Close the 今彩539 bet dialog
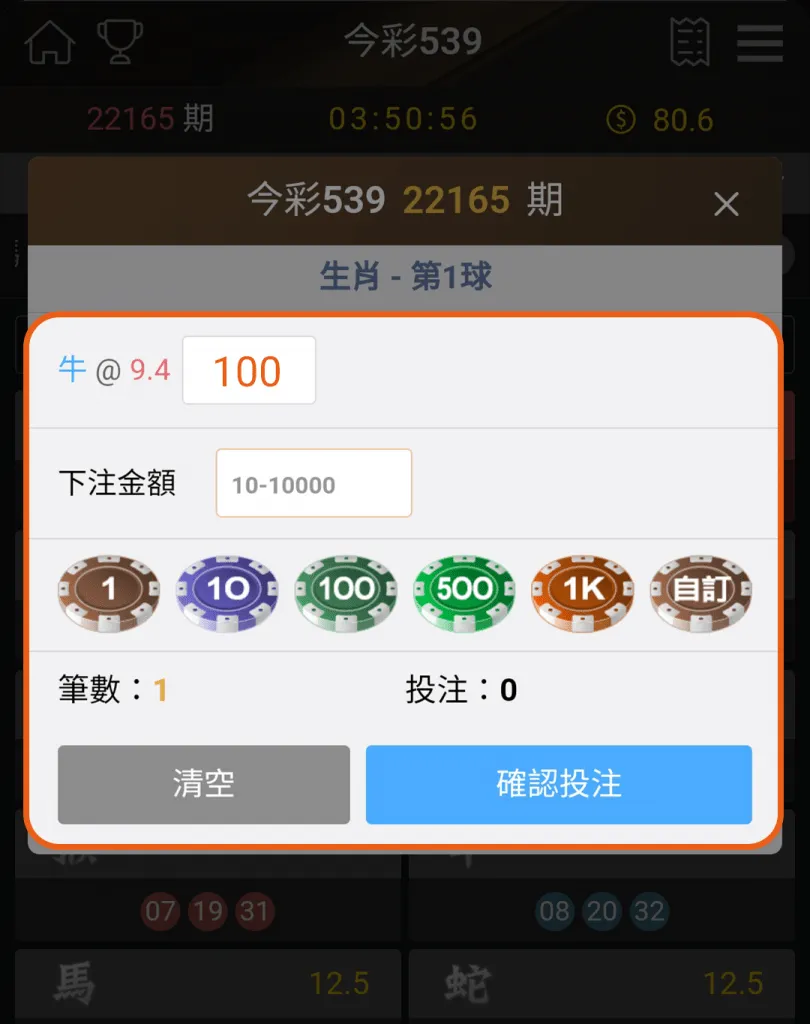This screenshot has height=1024, width=810. [x=726, y=204]
